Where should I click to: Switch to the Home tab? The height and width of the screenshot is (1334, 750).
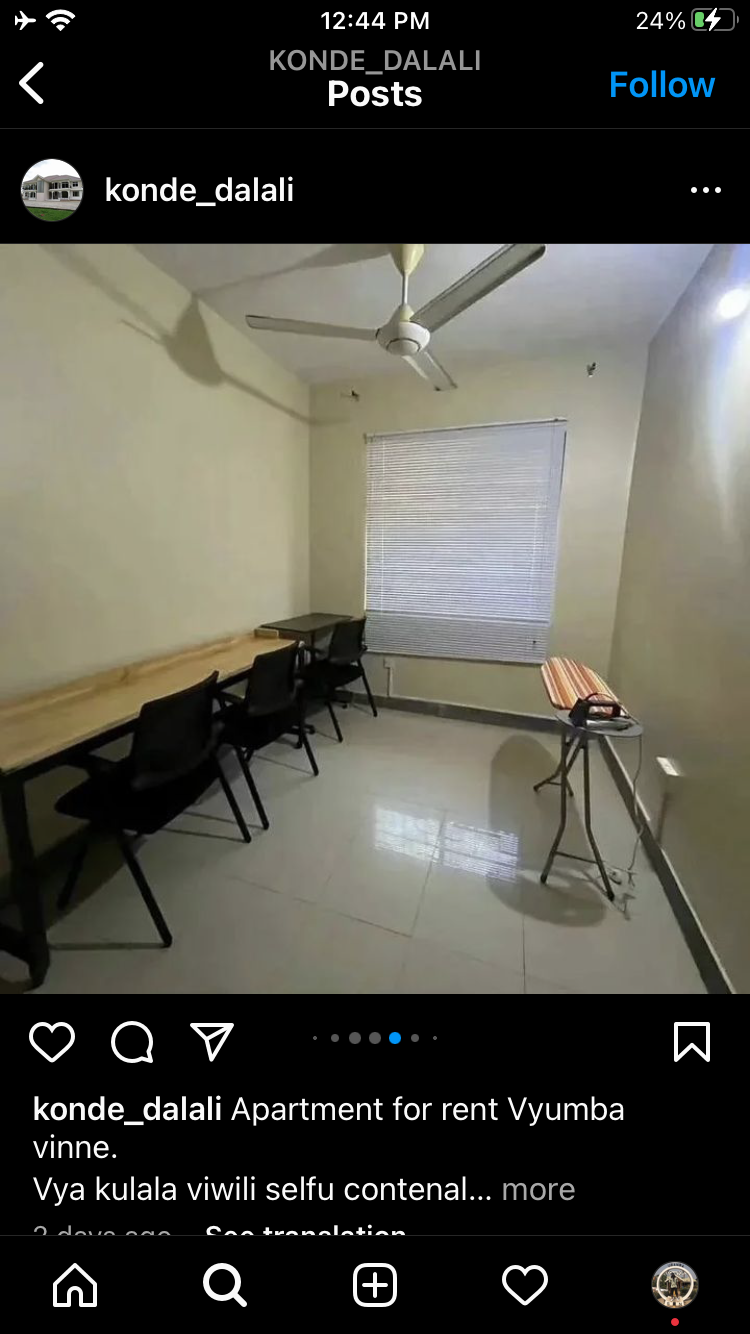75,1285
